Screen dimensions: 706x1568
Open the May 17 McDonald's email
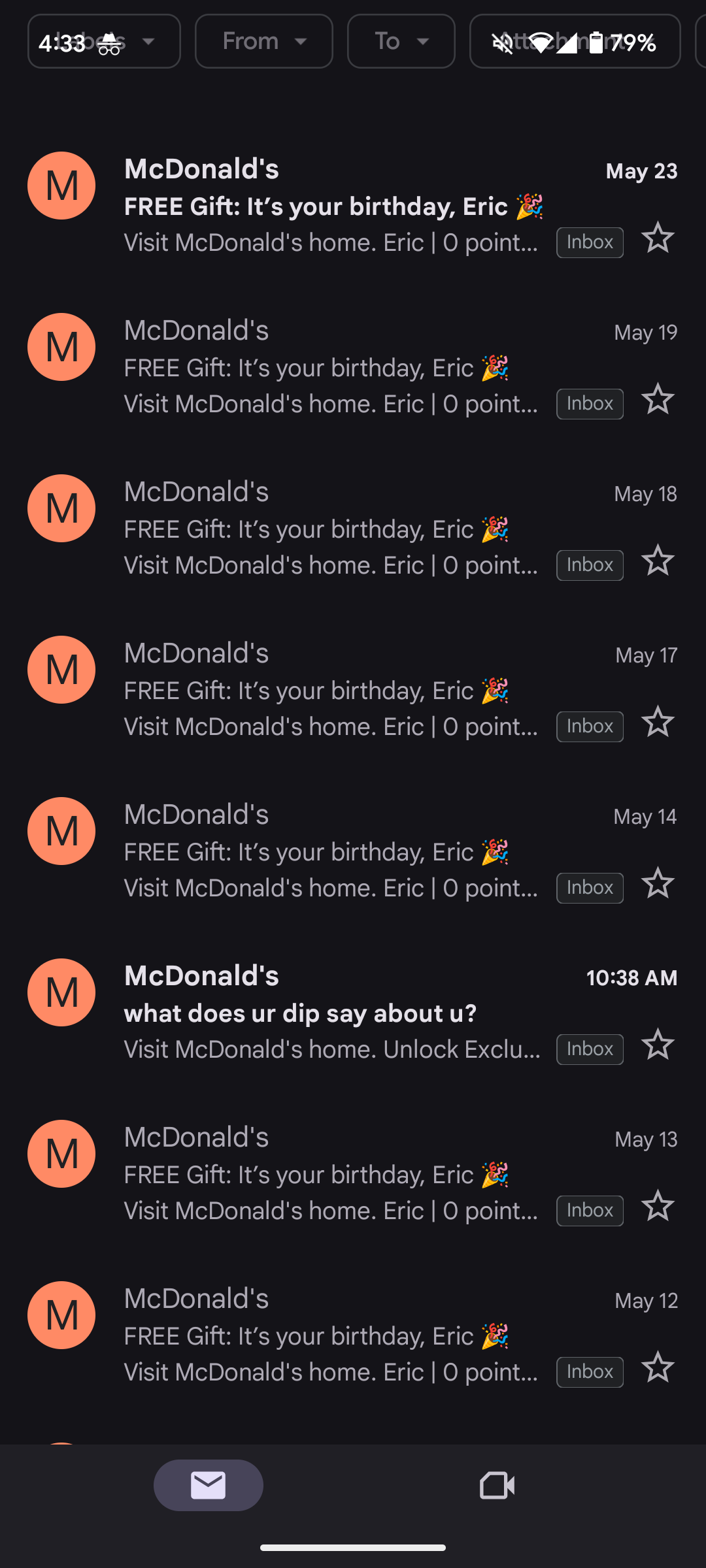click(x=353, y=689)
